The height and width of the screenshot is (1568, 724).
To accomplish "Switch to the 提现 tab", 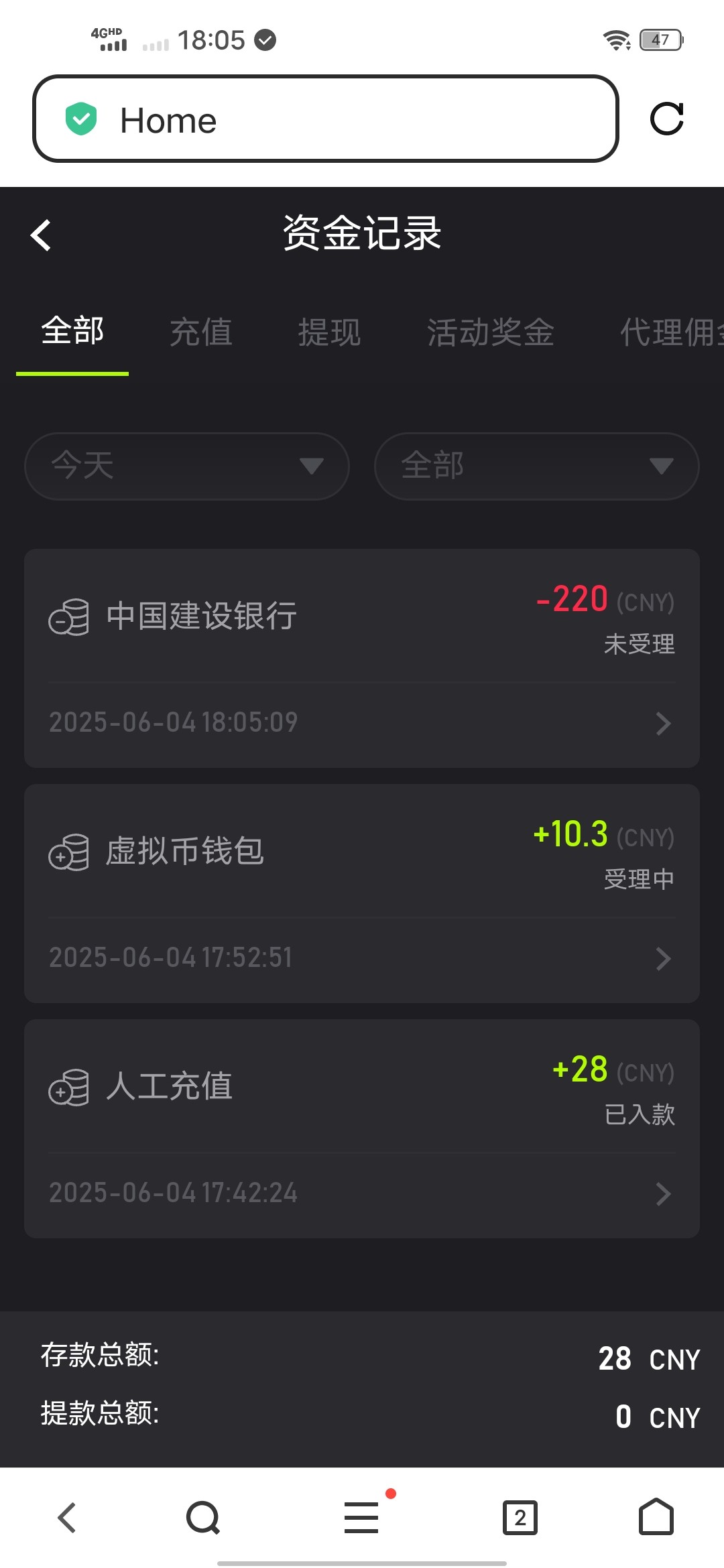I will 330,332.
